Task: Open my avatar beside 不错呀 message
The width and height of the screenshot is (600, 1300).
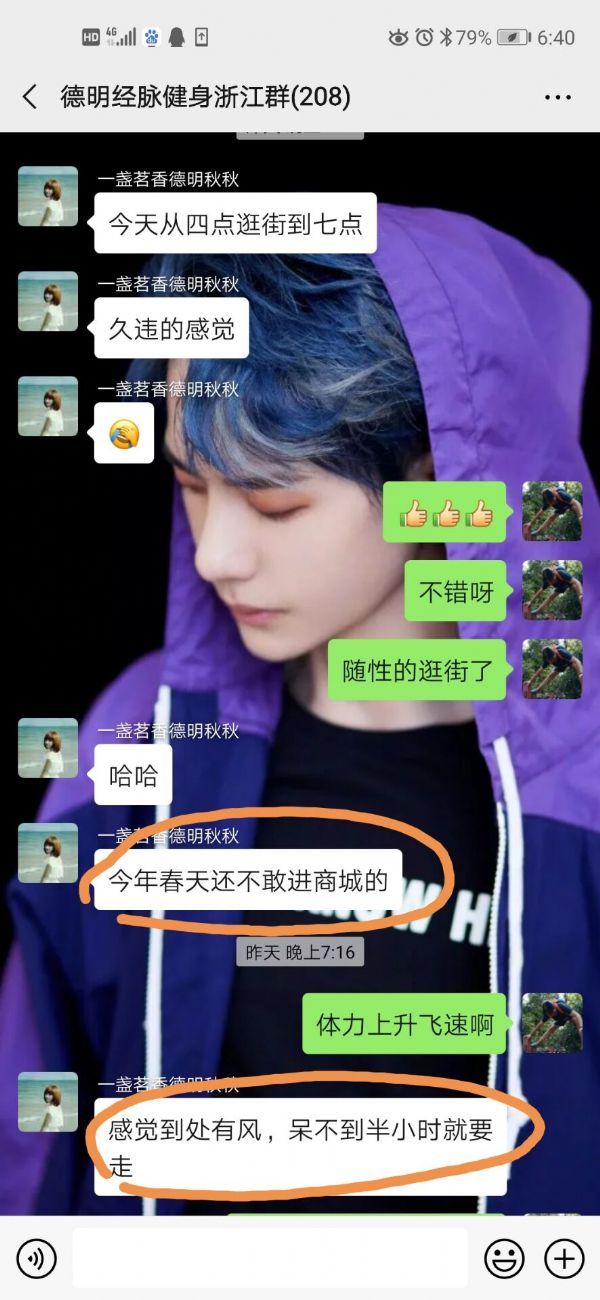Action: (552, 590)
